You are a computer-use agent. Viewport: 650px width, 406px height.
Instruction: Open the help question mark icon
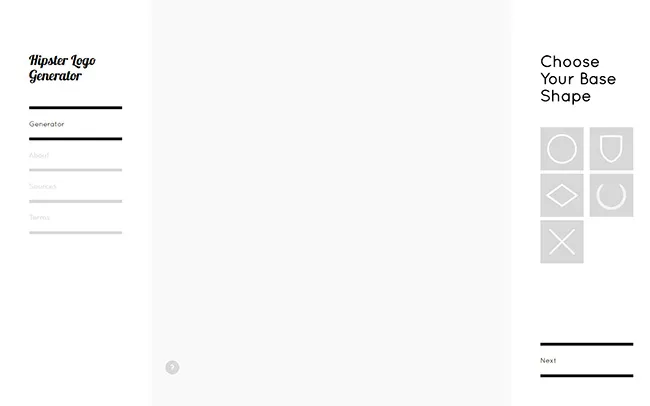coord(172,367)
